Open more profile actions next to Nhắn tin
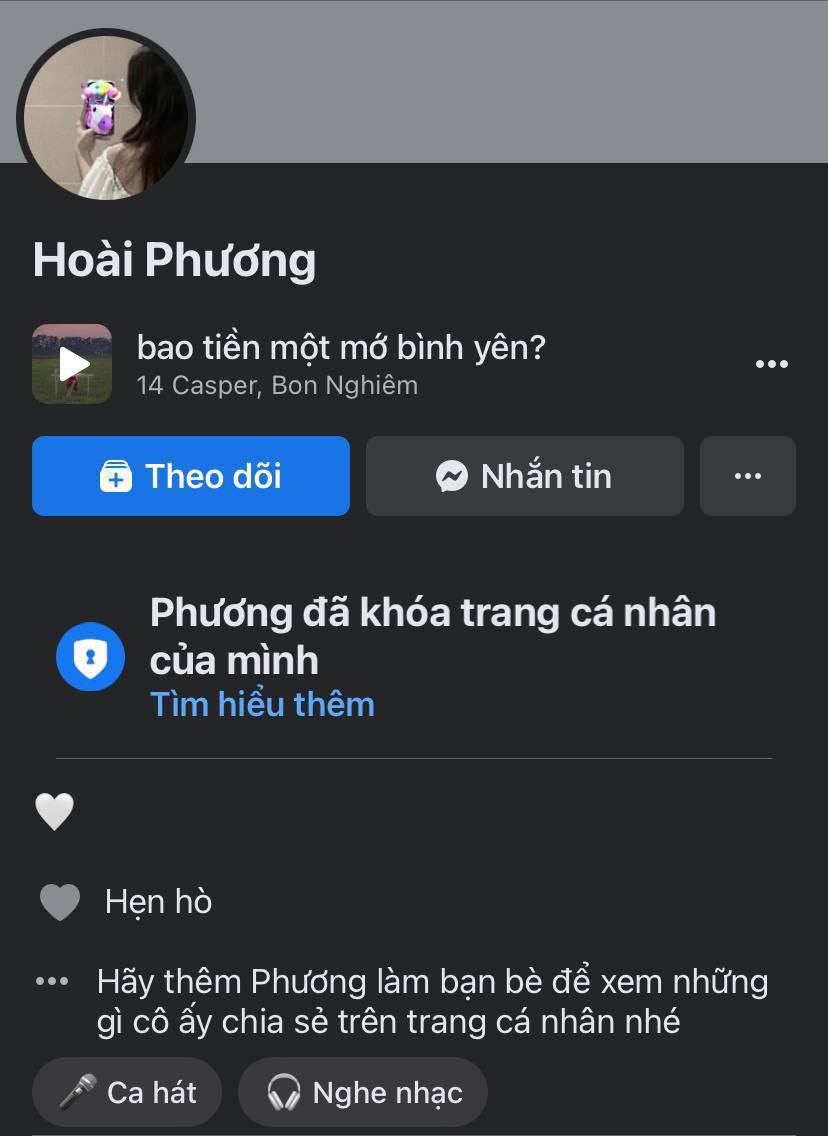 [747, 476]
